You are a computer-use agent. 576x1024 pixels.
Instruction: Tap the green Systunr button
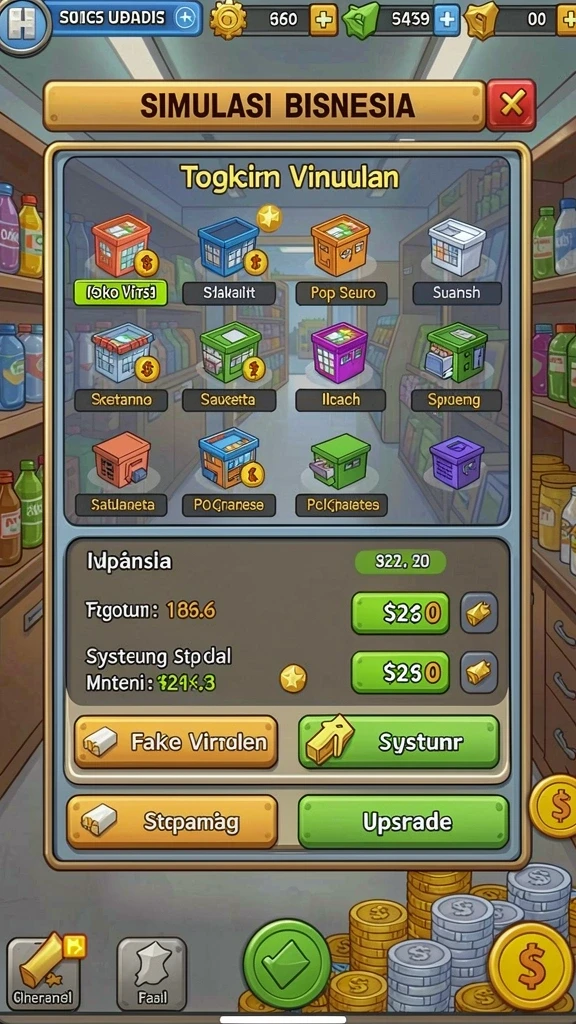coord(398,741)
